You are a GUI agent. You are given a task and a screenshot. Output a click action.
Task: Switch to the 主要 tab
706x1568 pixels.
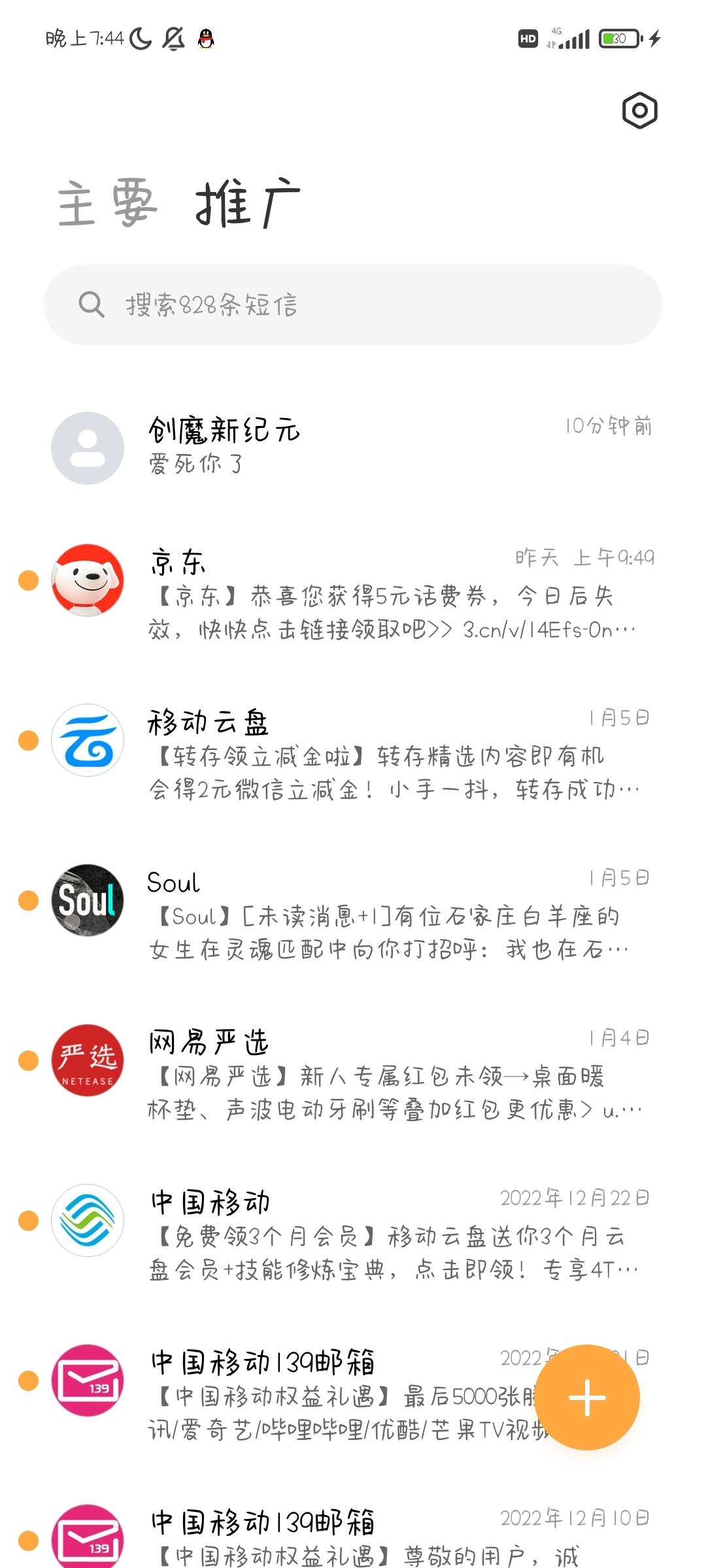tap(108, 204)
